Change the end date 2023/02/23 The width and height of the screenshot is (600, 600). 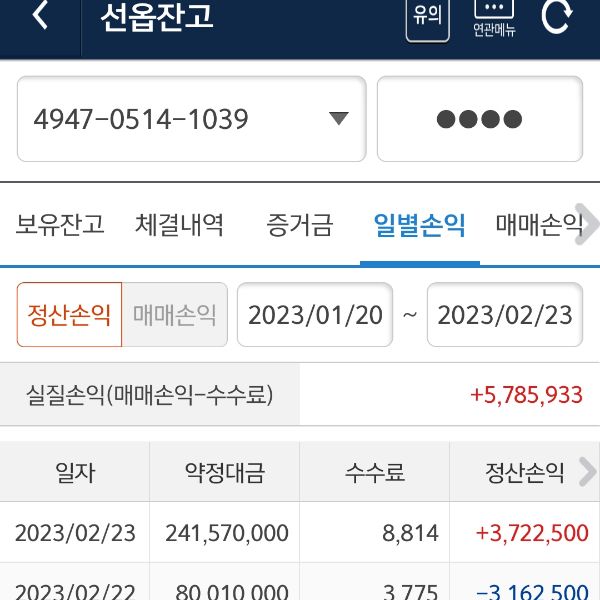(x=505, y=315)
